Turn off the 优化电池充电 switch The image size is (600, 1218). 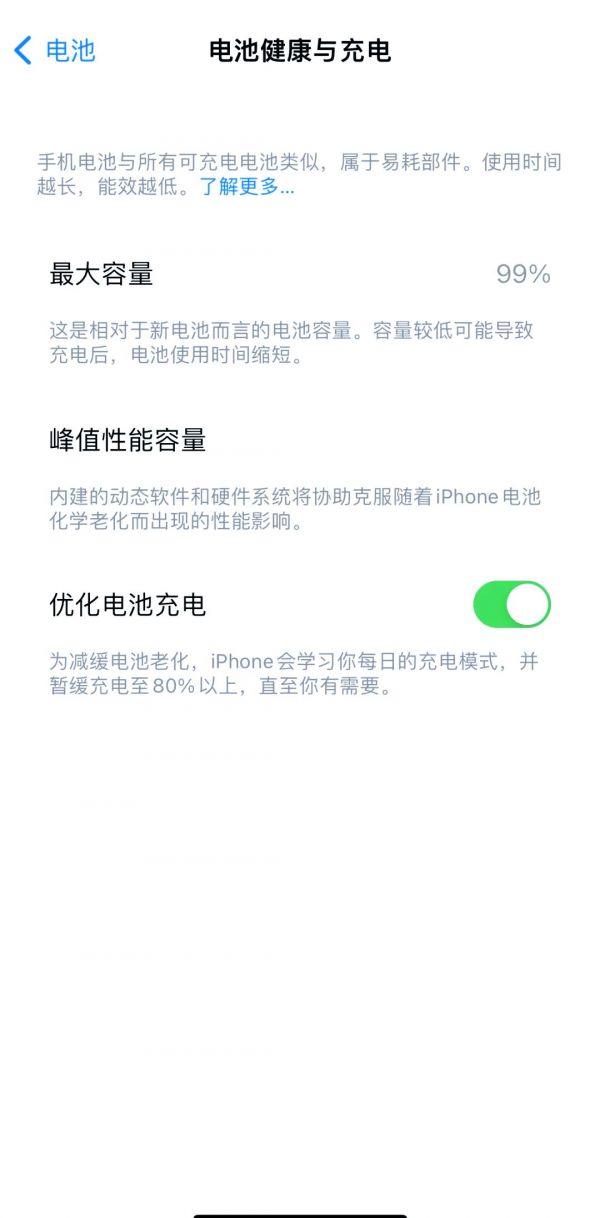tap(511, 605)
